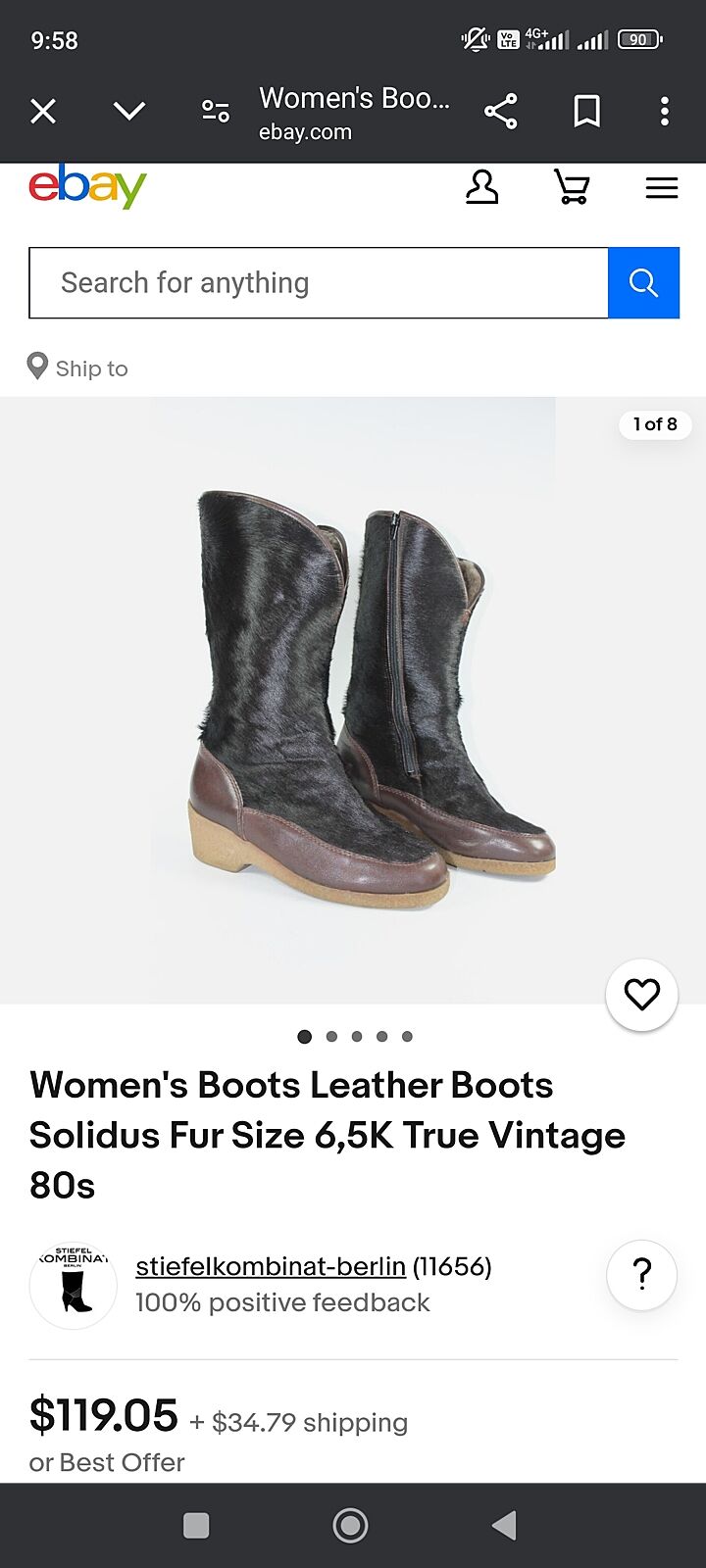Go to the system home screen

pos(350,1525)
